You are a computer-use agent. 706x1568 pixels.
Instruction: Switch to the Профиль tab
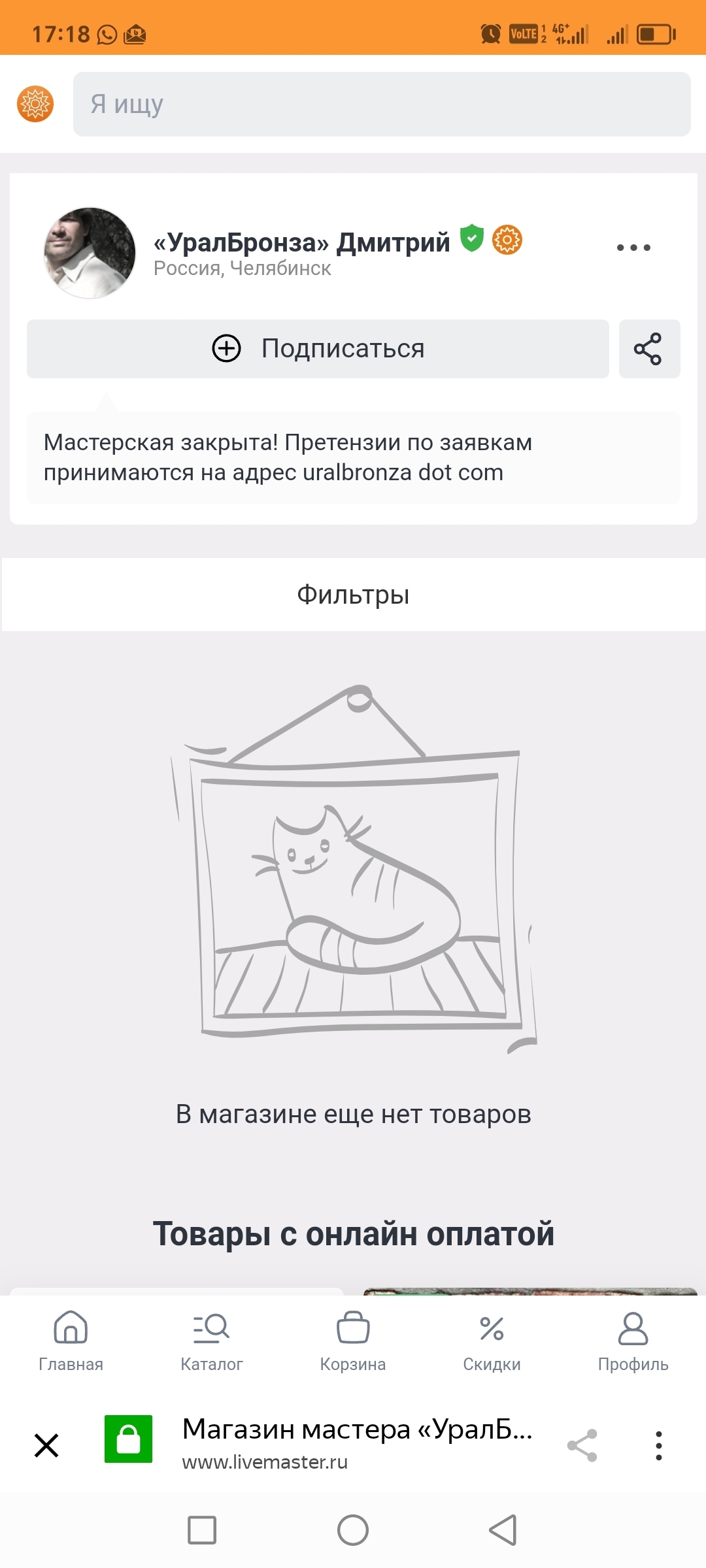[633, 1342]
